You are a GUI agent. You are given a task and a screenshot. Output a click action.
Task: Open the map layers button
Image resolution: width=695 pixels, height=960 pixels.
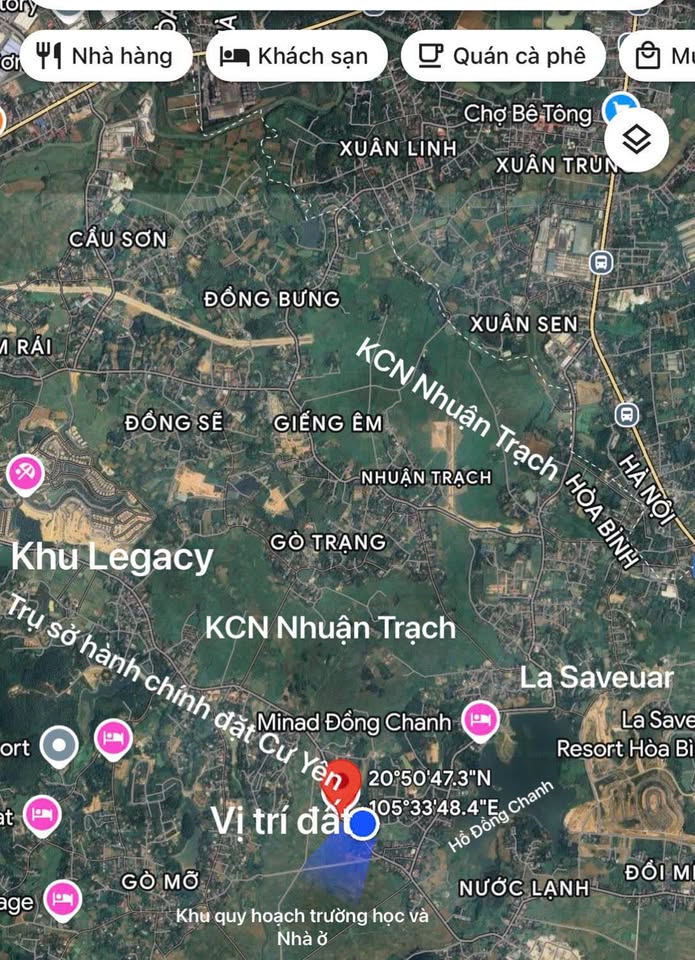637,140
